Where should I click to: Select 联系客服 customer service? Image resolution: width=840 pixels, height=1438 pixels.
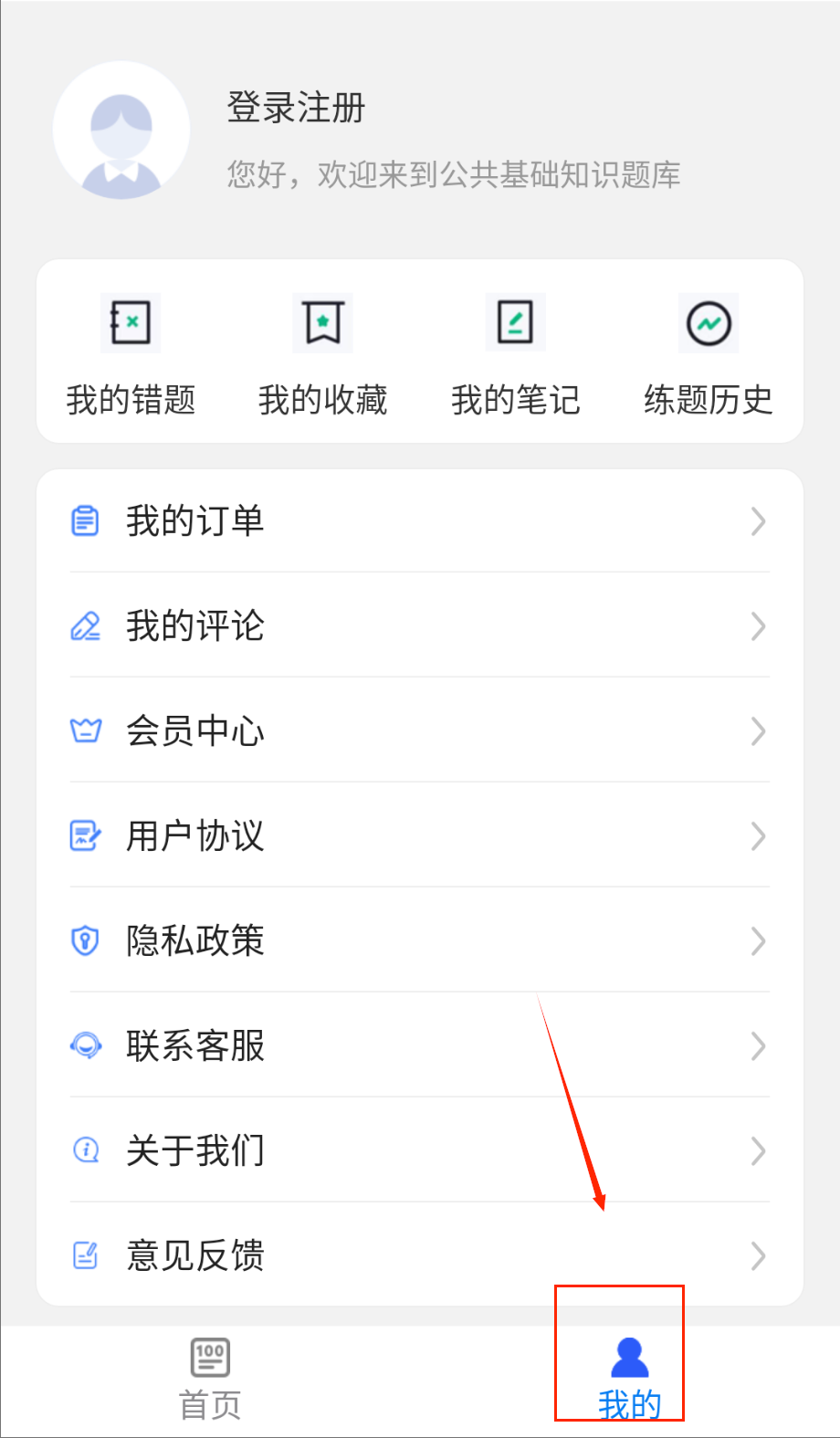coord(420,1046)
